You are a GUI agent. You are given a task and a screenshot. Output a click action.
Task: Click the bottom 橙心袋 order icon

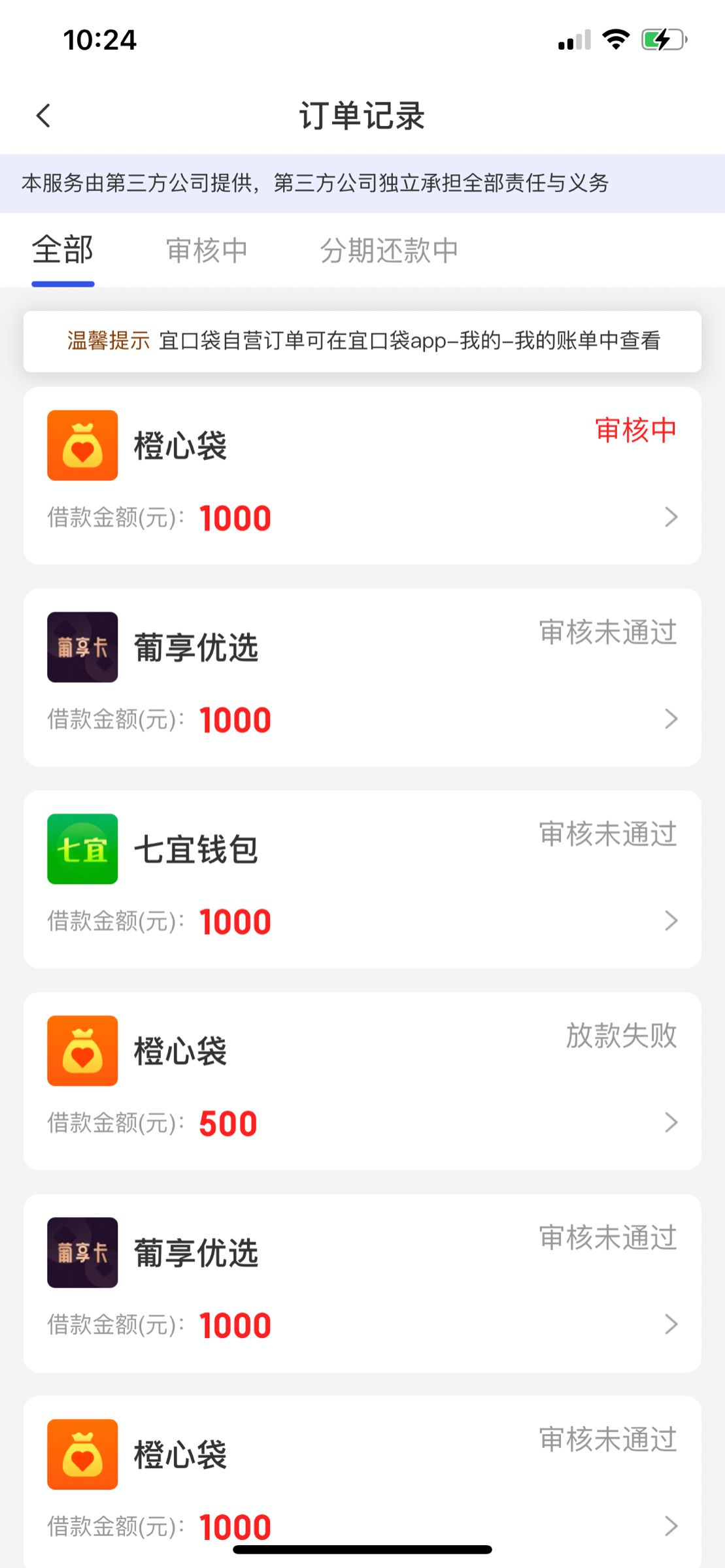[82, 1456]
